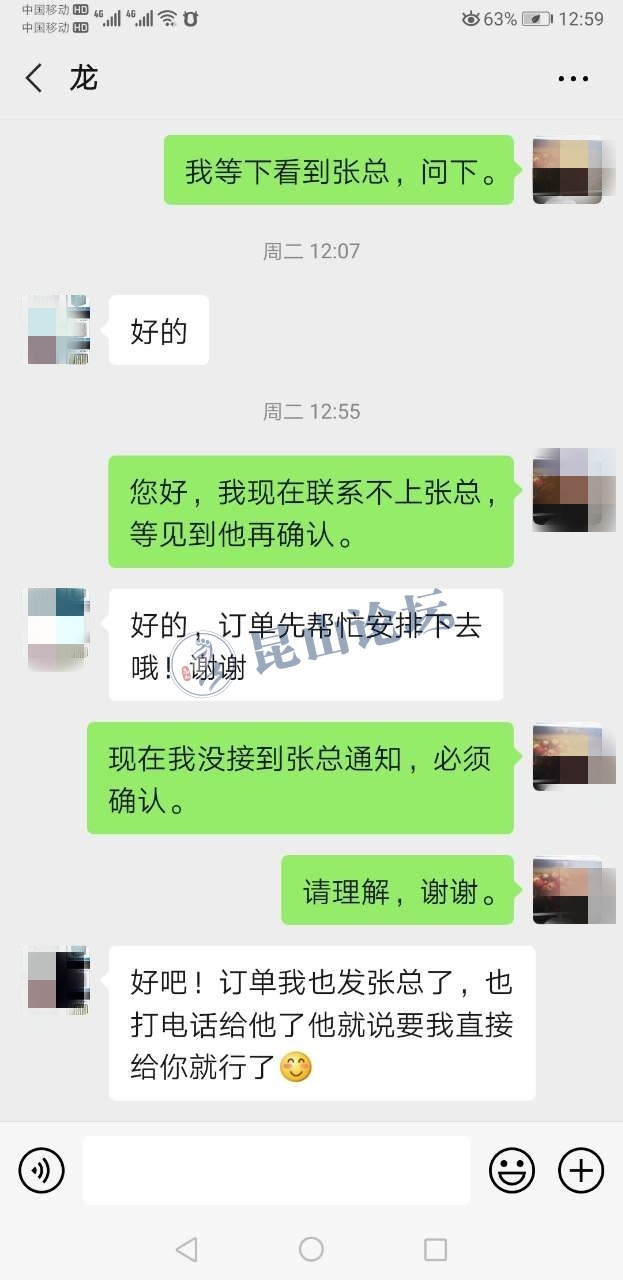The image size is (623, 1280).
Task: Open the plus attachments panel
Action: coord(581,1170)
